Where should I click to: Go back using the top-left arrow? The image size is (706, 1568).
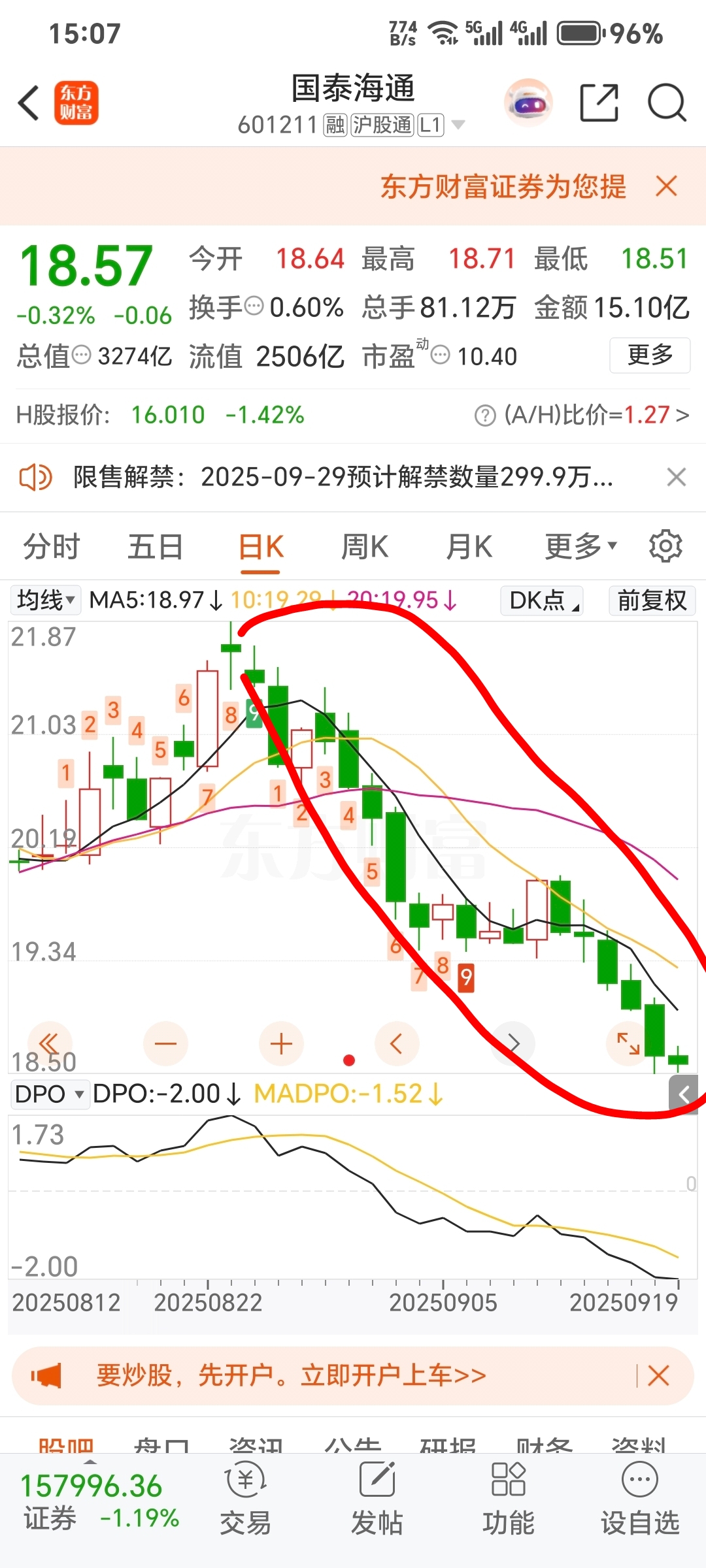29,103
